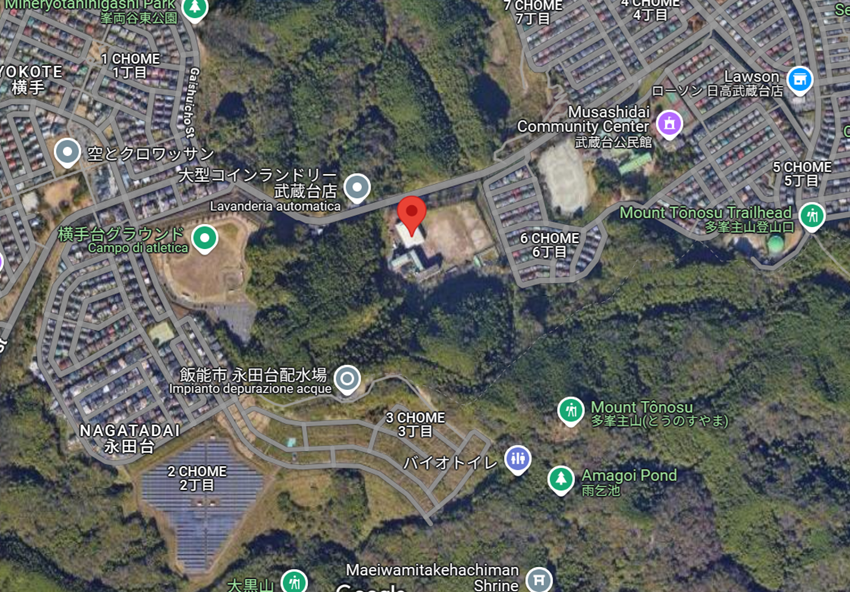The image size is (850, 592).
Task: Select the 空とクロワッサン place marker
Action: click(x=67, y=152)
